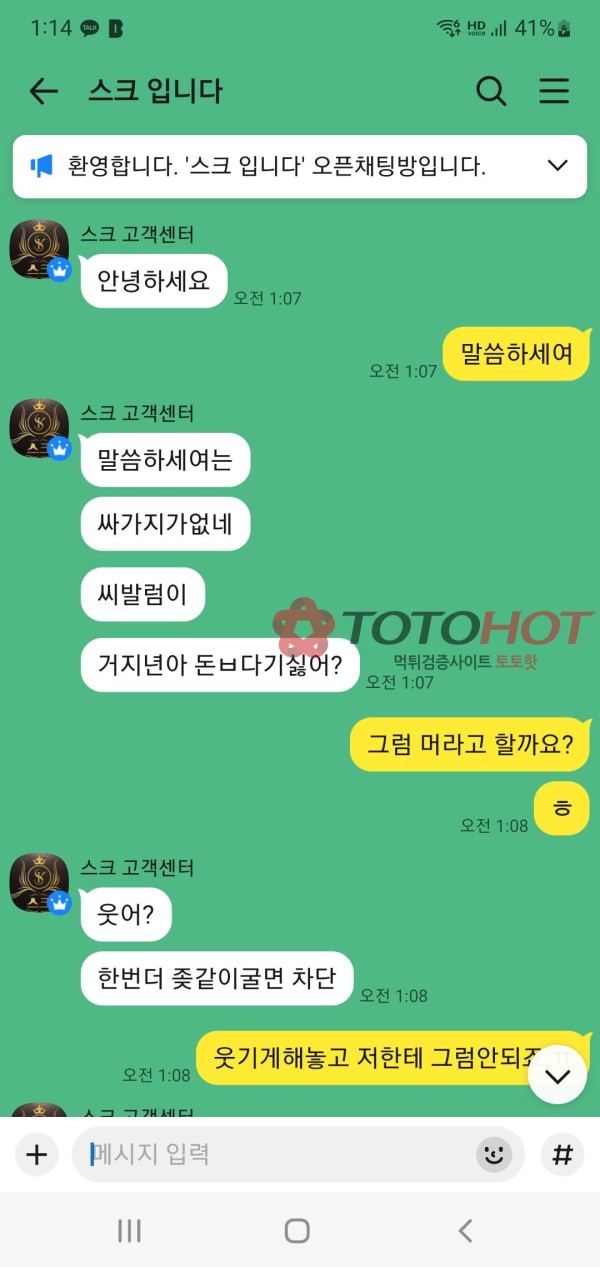600x1267 pixels.
Task: Open the attachment plus menu
Action: coord(37,1155)
